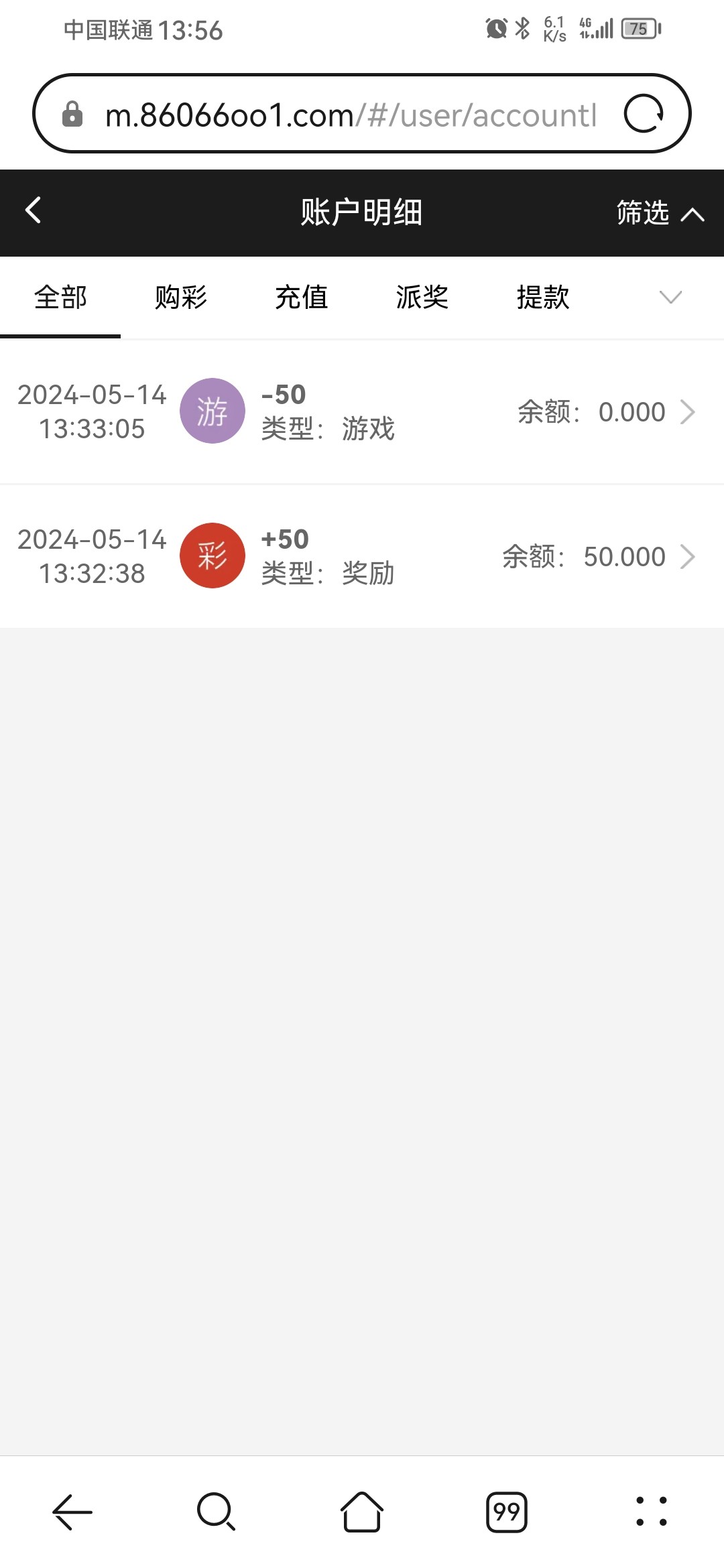Switch to the 充值 tab
724x1568 pixels.
click(x=302, y=297)
